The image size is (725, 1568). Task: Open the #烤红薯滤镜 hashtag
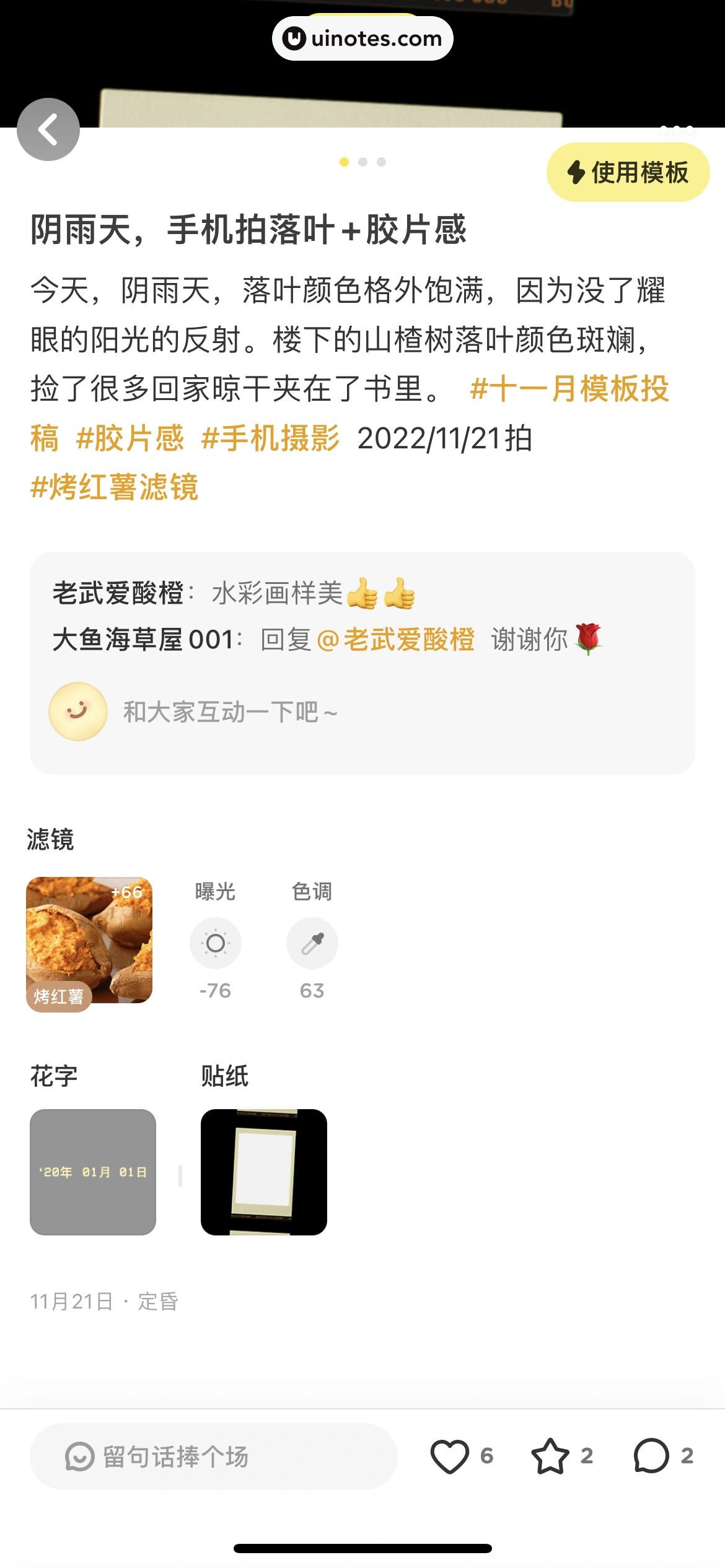coord(115,487)
